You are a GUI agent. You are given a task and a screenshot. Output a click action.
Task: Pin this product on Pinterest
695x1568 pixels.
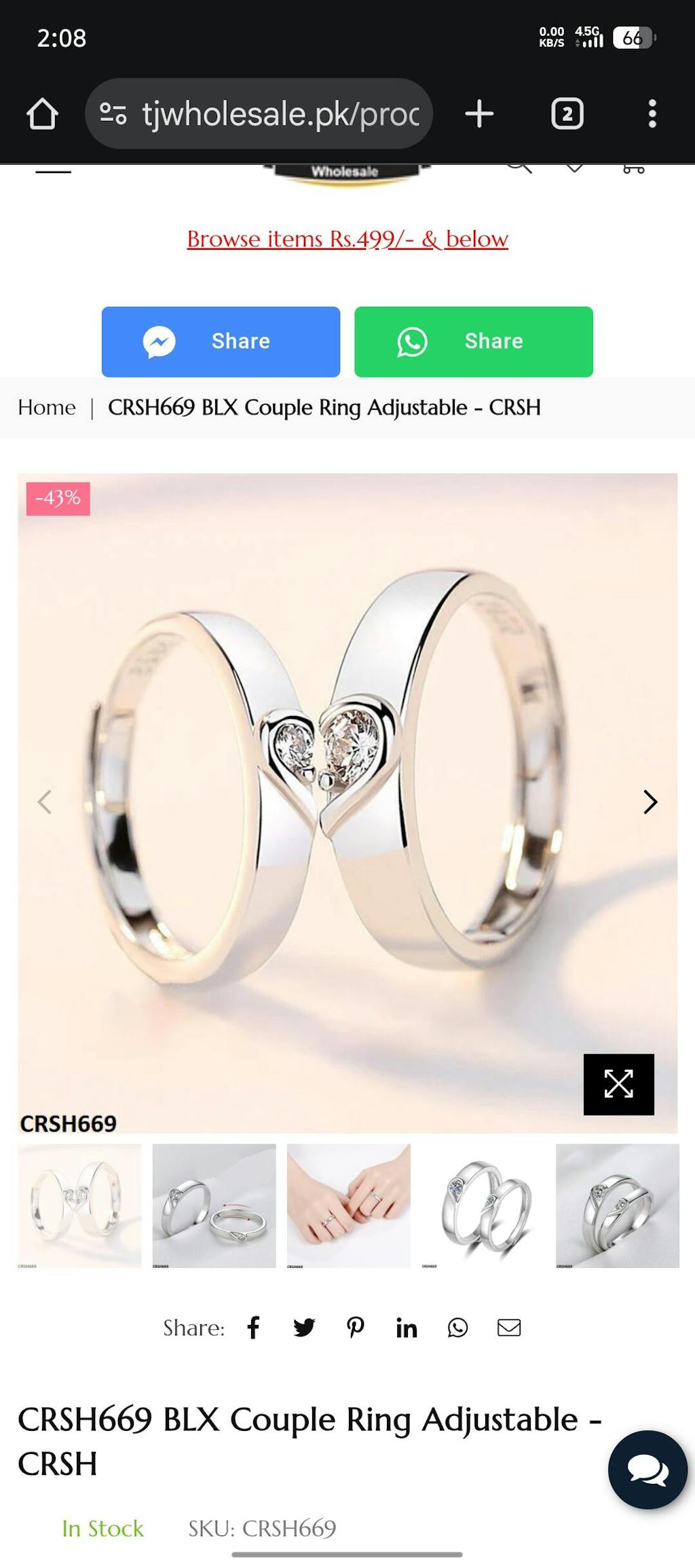point(355,1327)
